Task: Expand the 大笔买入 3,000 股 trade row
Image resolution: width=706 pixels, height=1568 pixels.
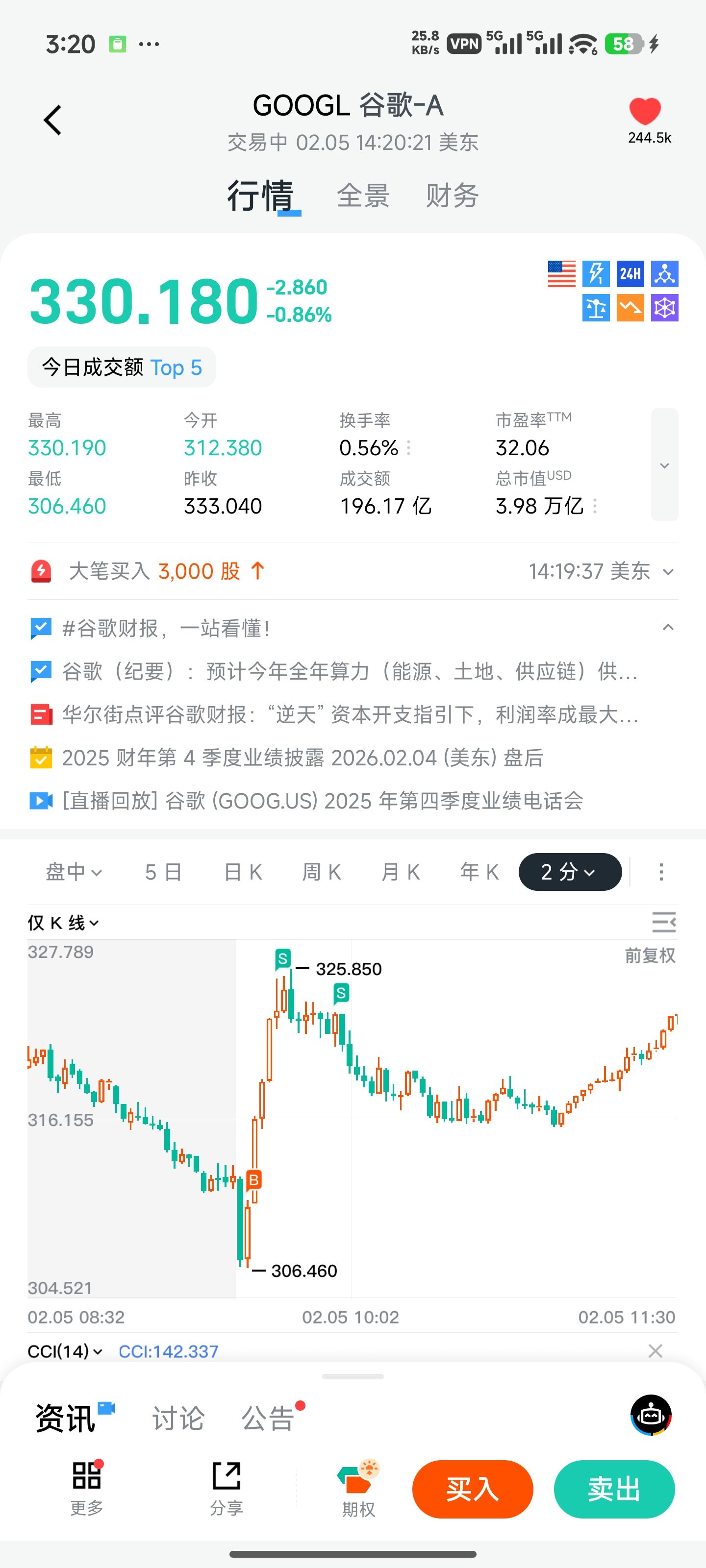Action: pos(668,571)
